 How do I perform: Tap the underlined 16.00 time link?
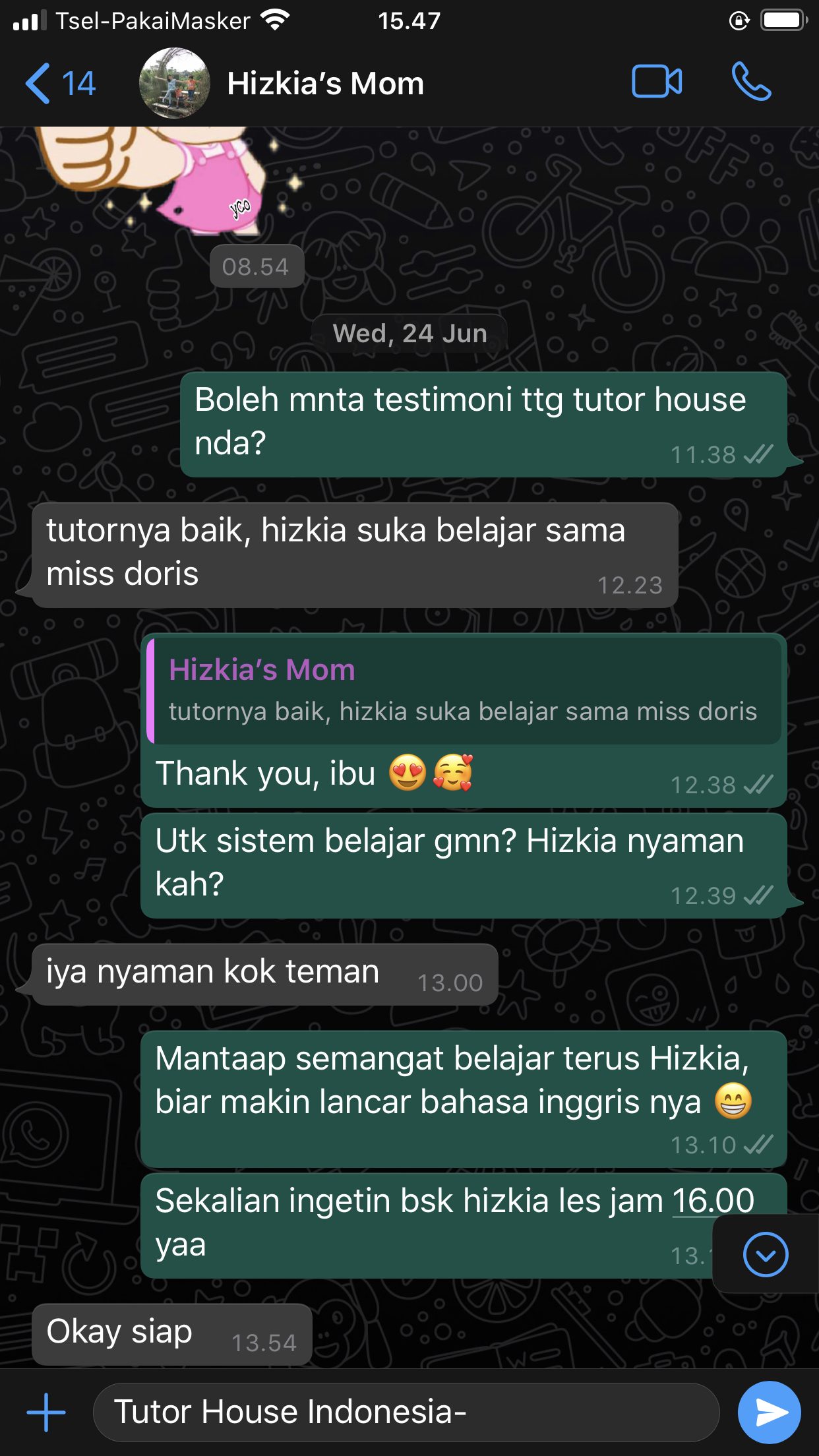click(713, 1201)
